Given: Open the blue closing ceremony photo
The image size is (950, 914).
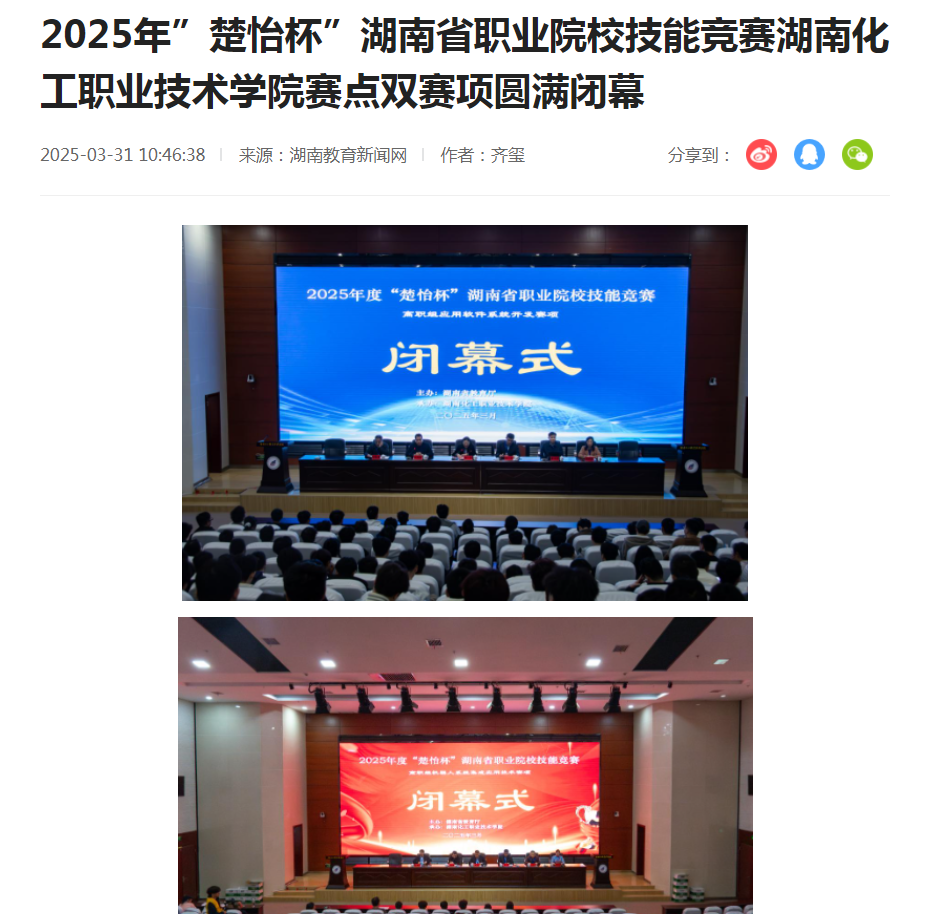Looking at the screenshot, I should pyautogui.click(x=464, y=412).
